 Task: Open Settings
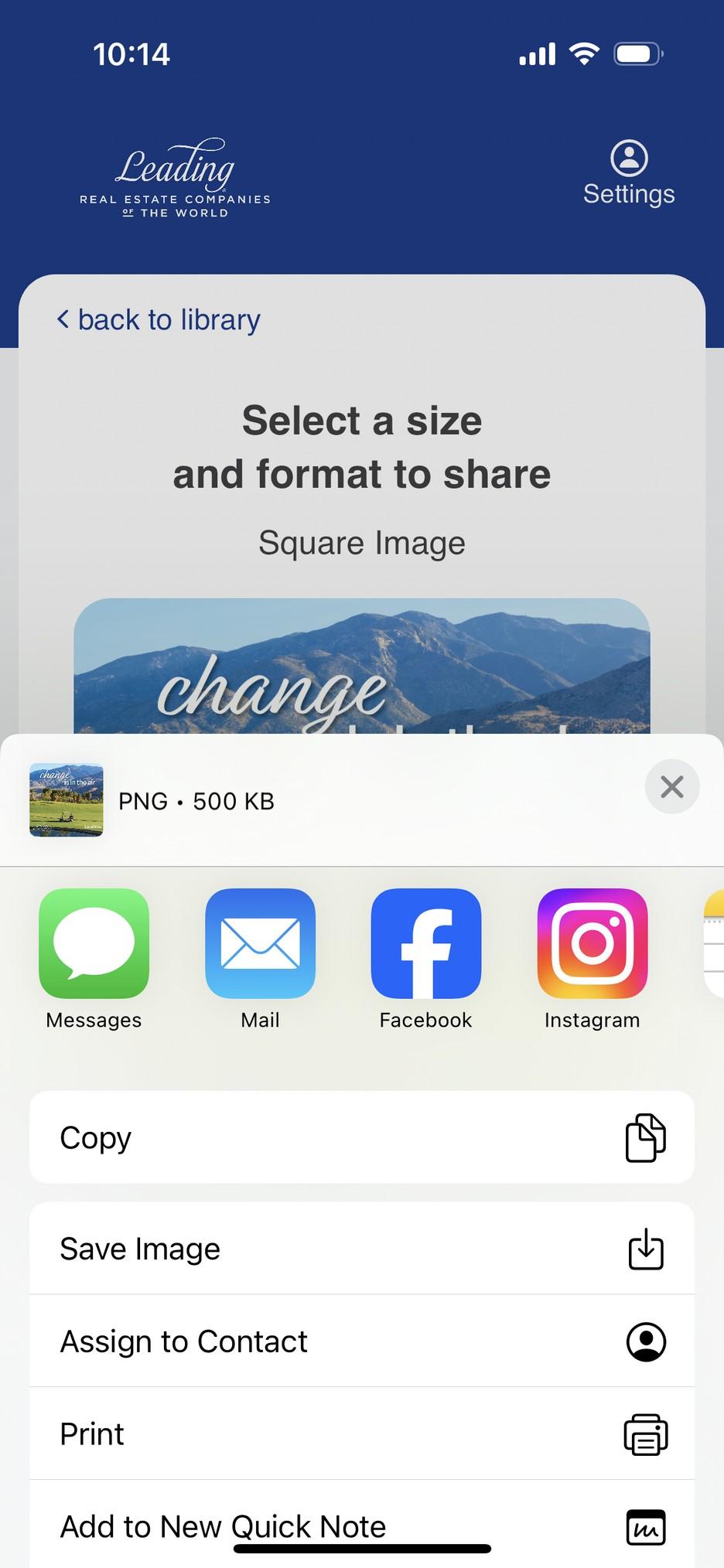[x=629, y=173]
